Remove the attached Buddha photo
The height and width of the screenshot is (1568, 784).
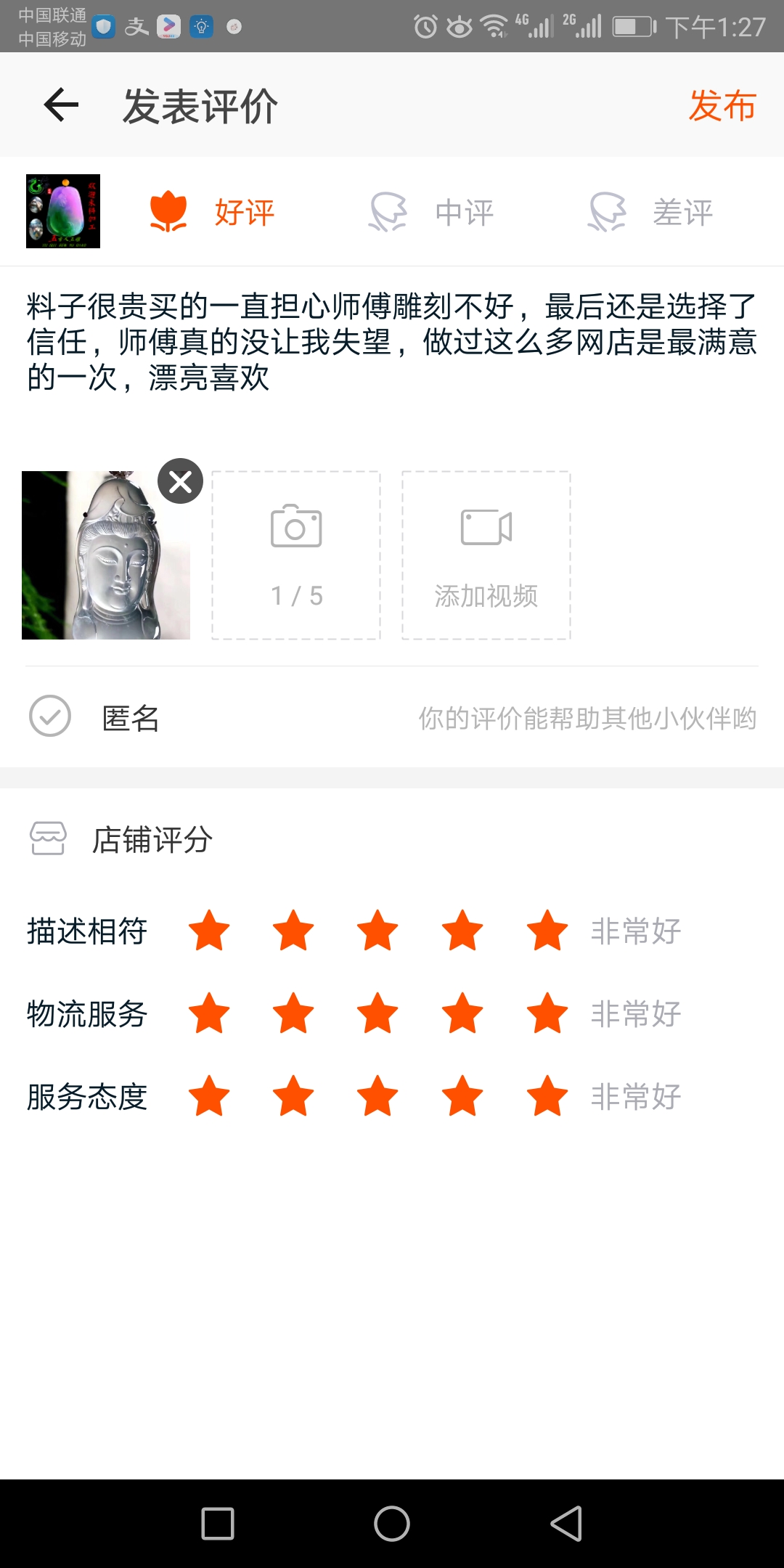[x=180, y=481]
